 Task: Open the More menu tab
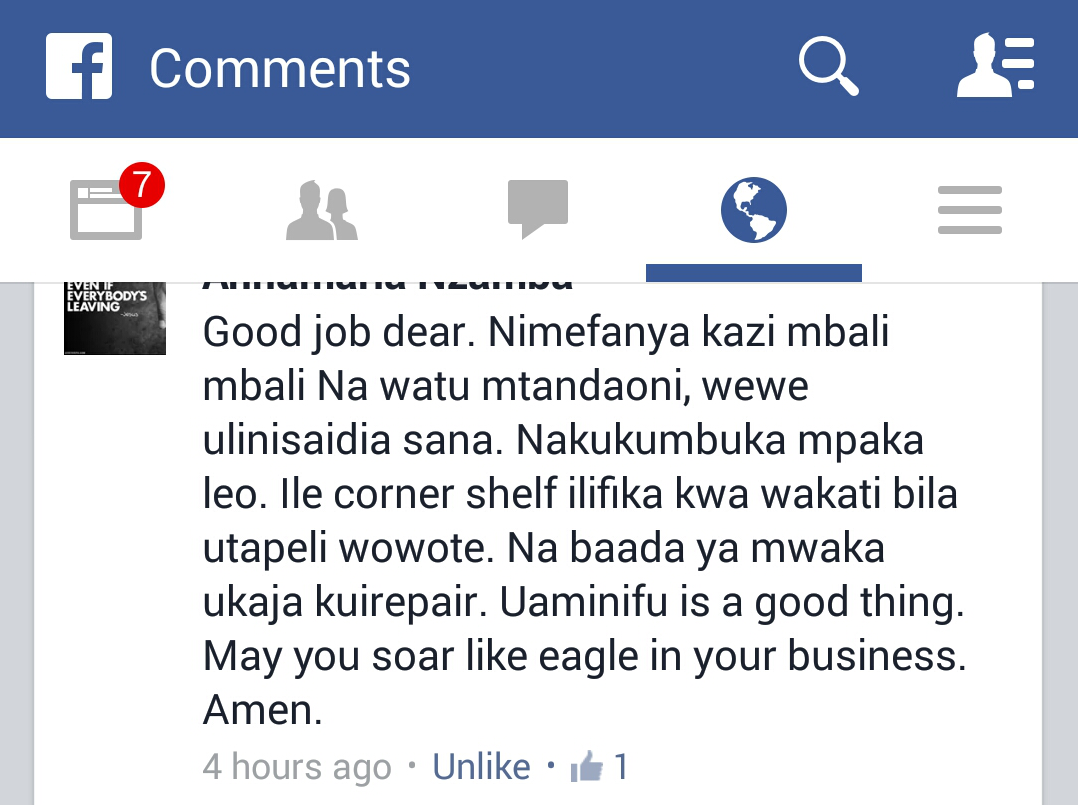tap(969, 210)
